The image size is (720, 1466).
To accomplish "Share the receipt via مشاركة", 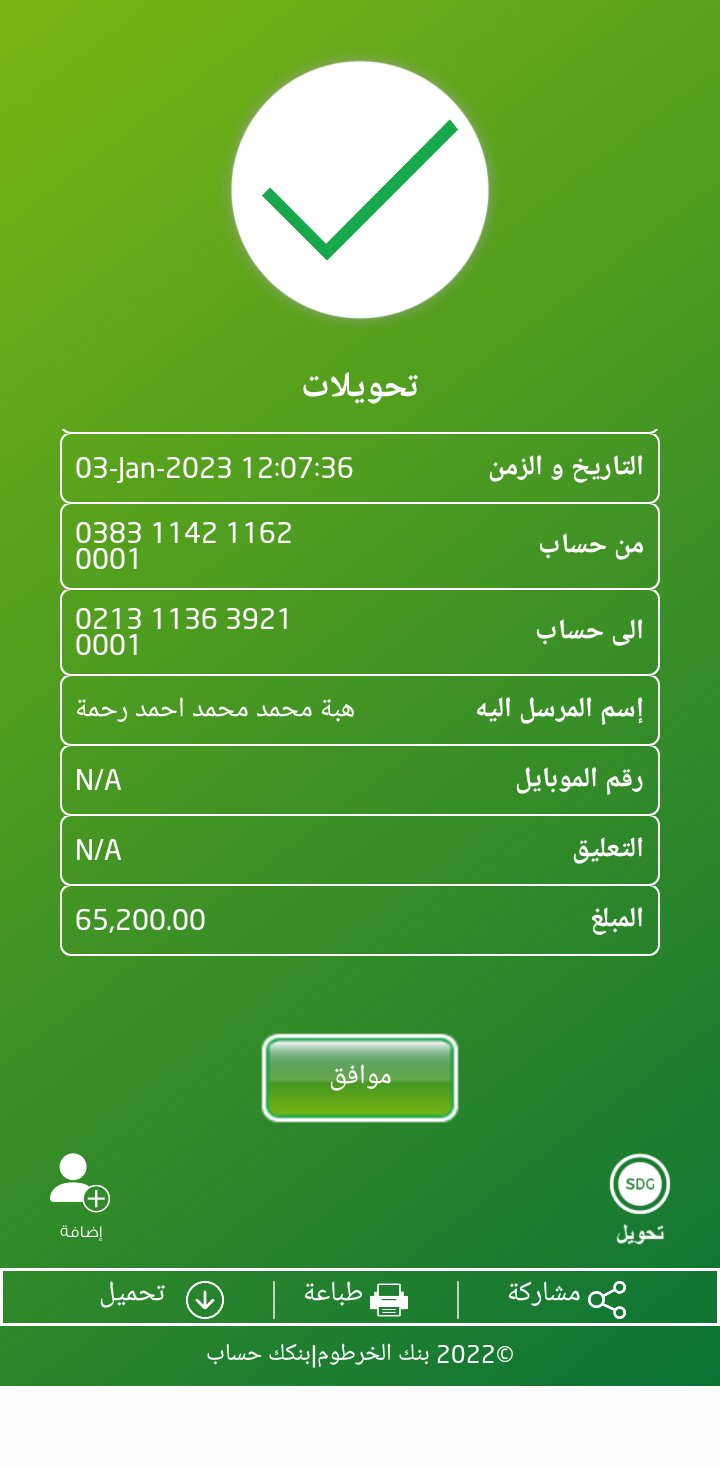I will [x=567, y=1297].
